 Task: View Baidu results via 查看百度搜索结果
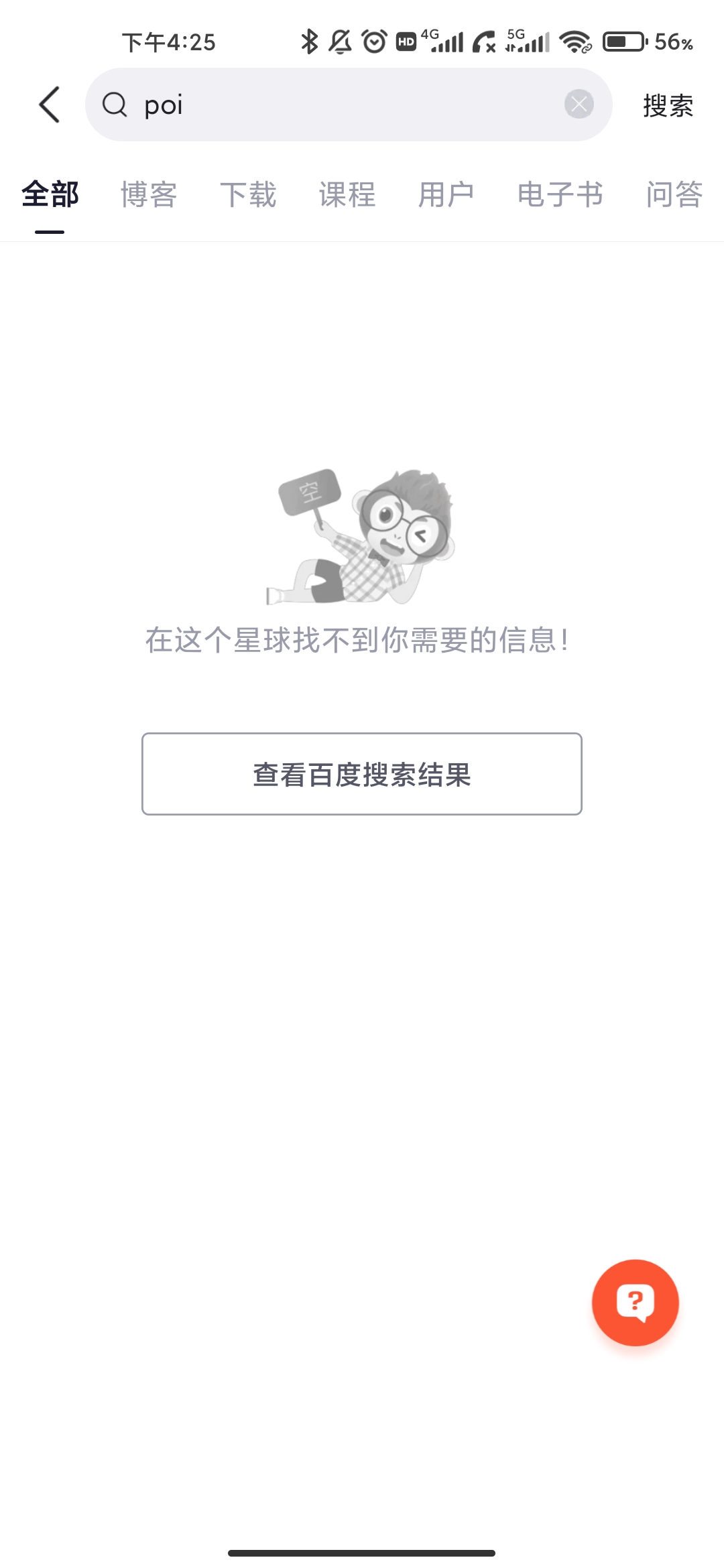(x=362, y=774)
